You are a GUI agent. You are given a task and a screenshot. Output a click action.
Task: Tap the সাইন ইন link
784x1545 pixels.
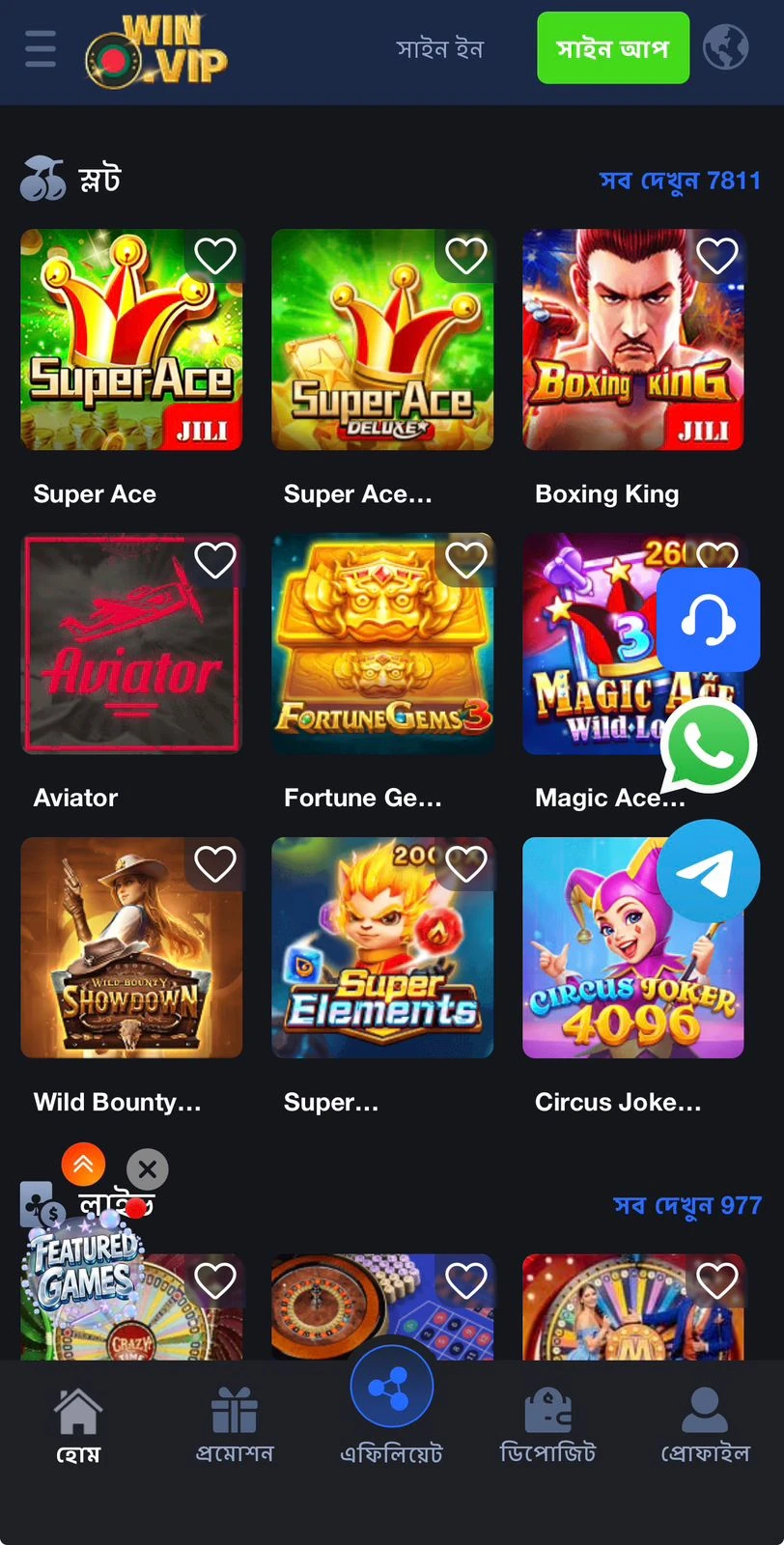pyautogui.click(x=439, y=48)
